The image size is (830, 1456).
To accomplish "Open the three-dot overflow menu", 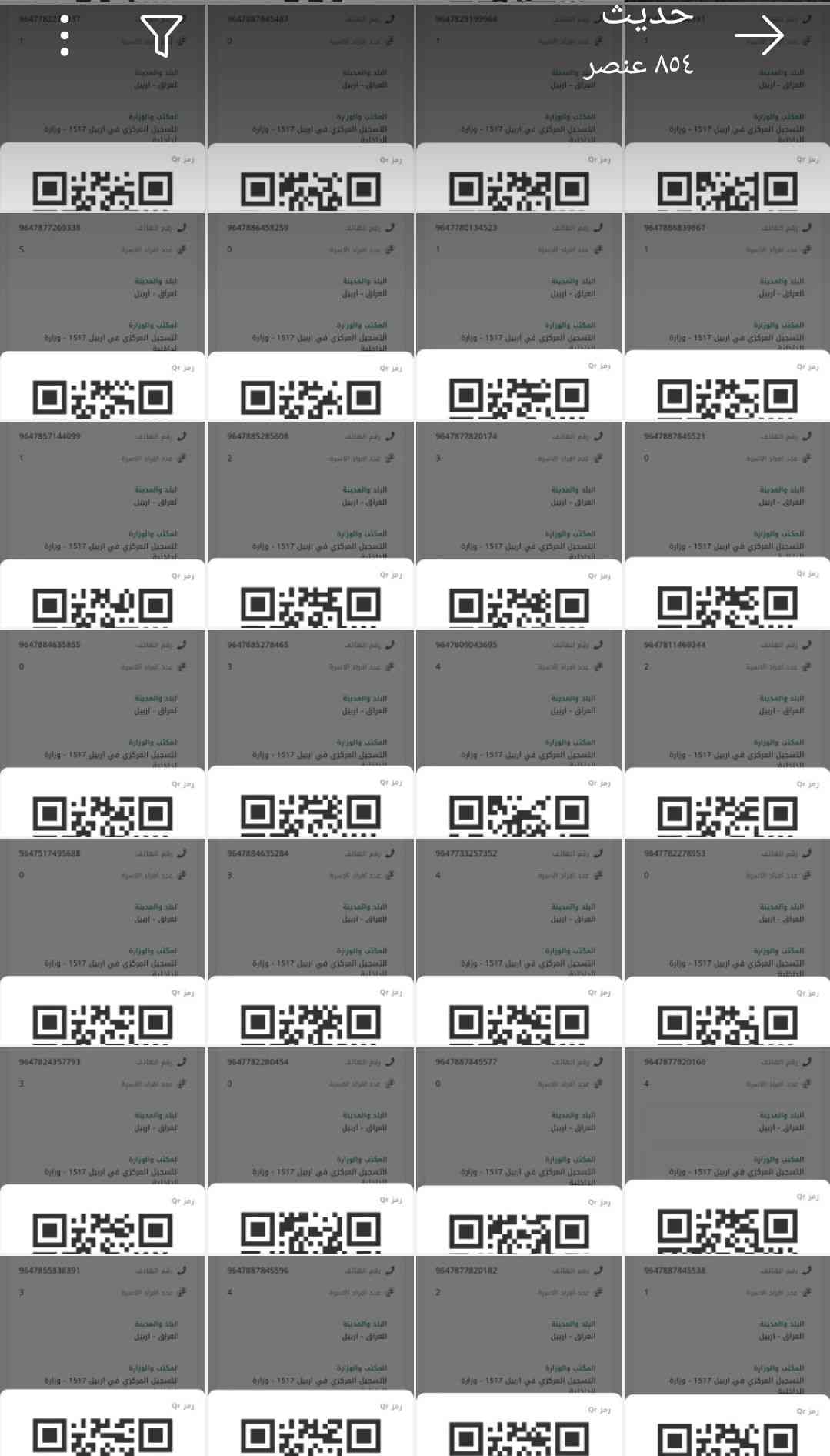I will point(65,35).
